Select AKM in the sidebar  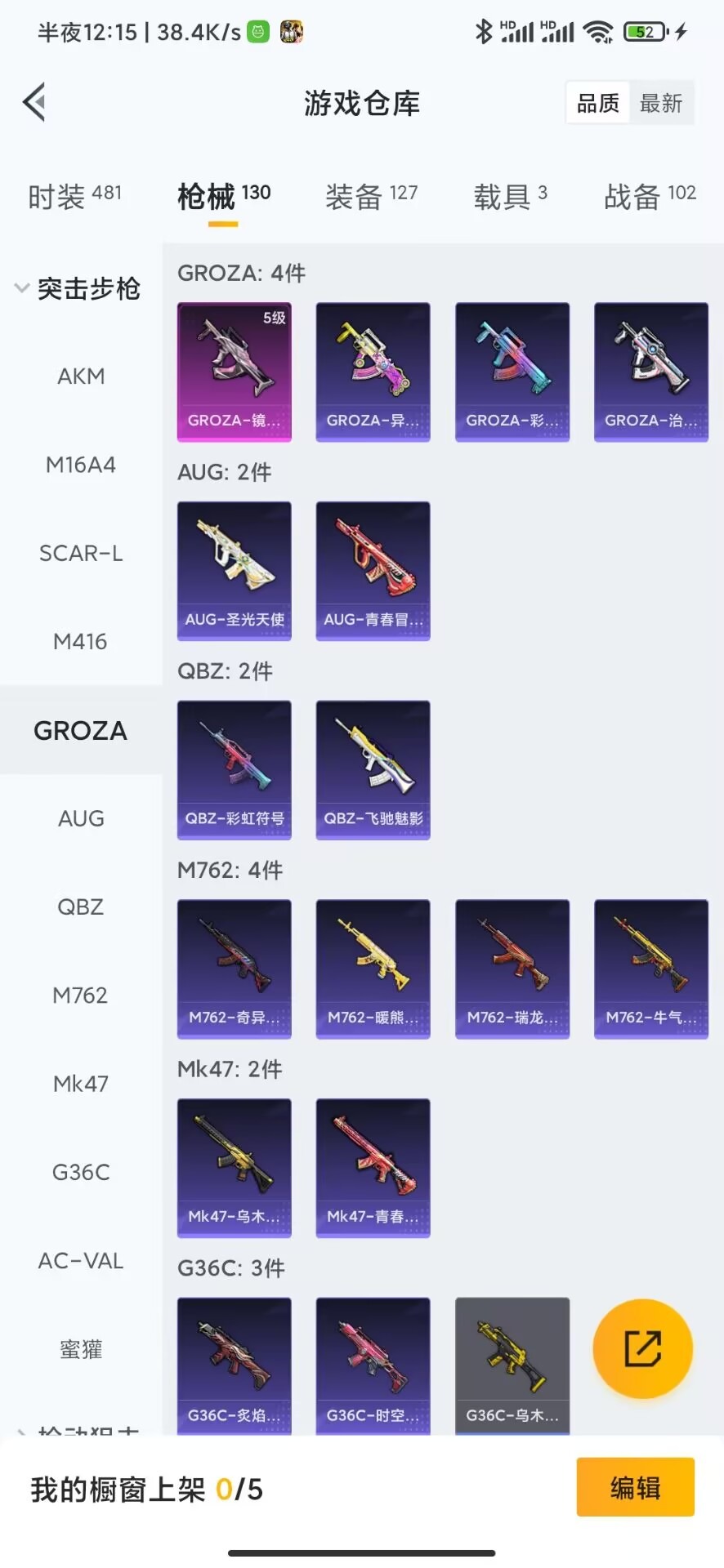coord(81,376)
